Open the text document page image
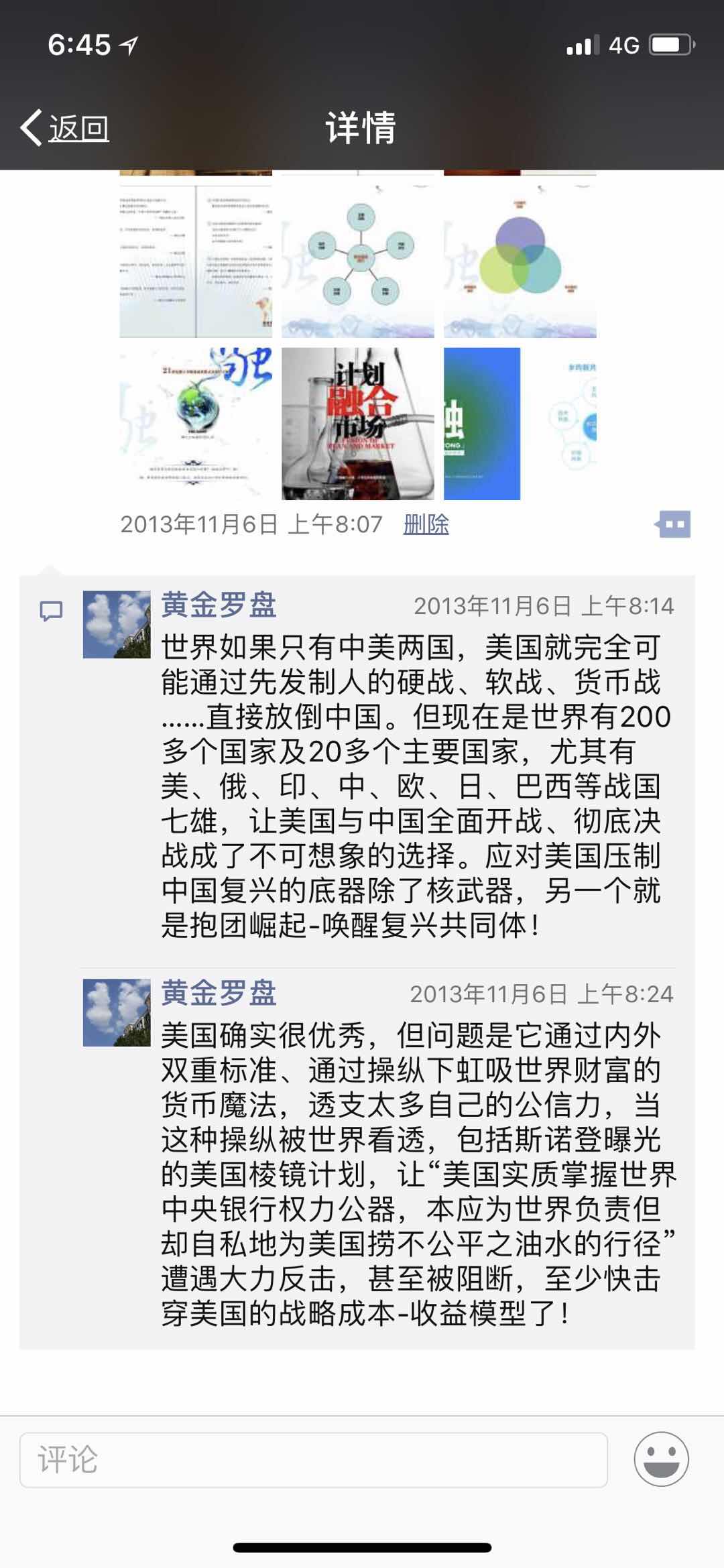 196,261
